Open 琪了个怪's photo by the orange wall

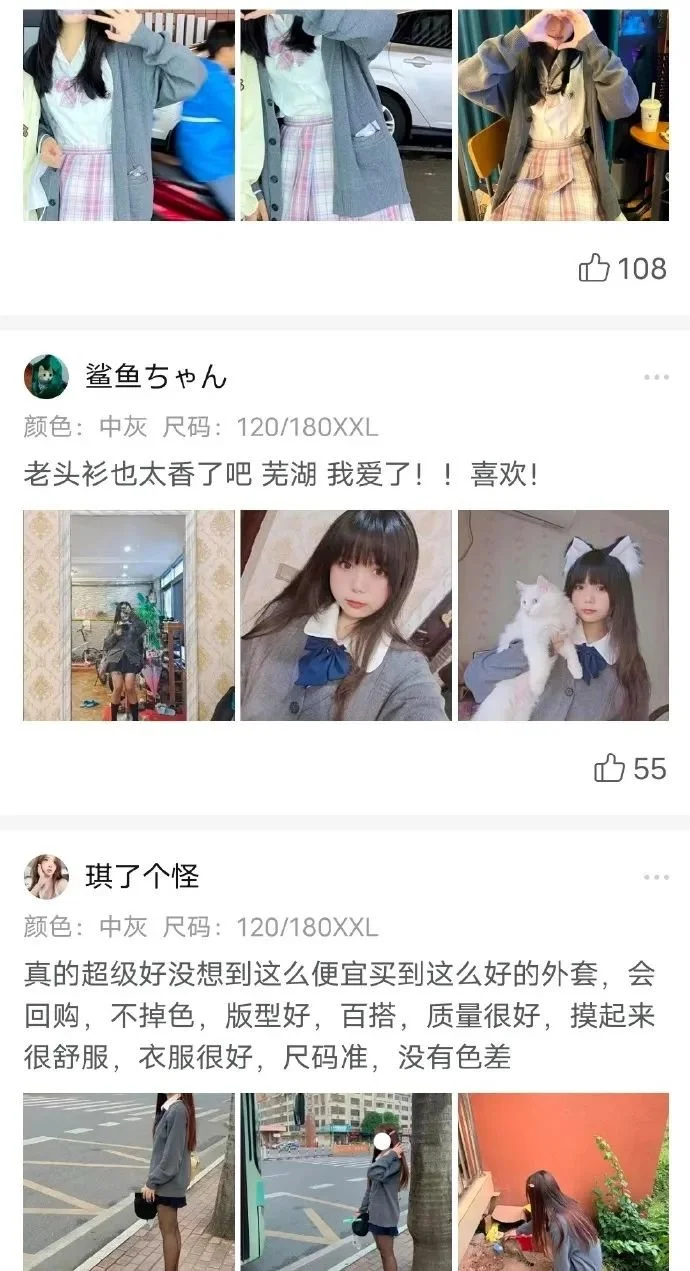563,1181
